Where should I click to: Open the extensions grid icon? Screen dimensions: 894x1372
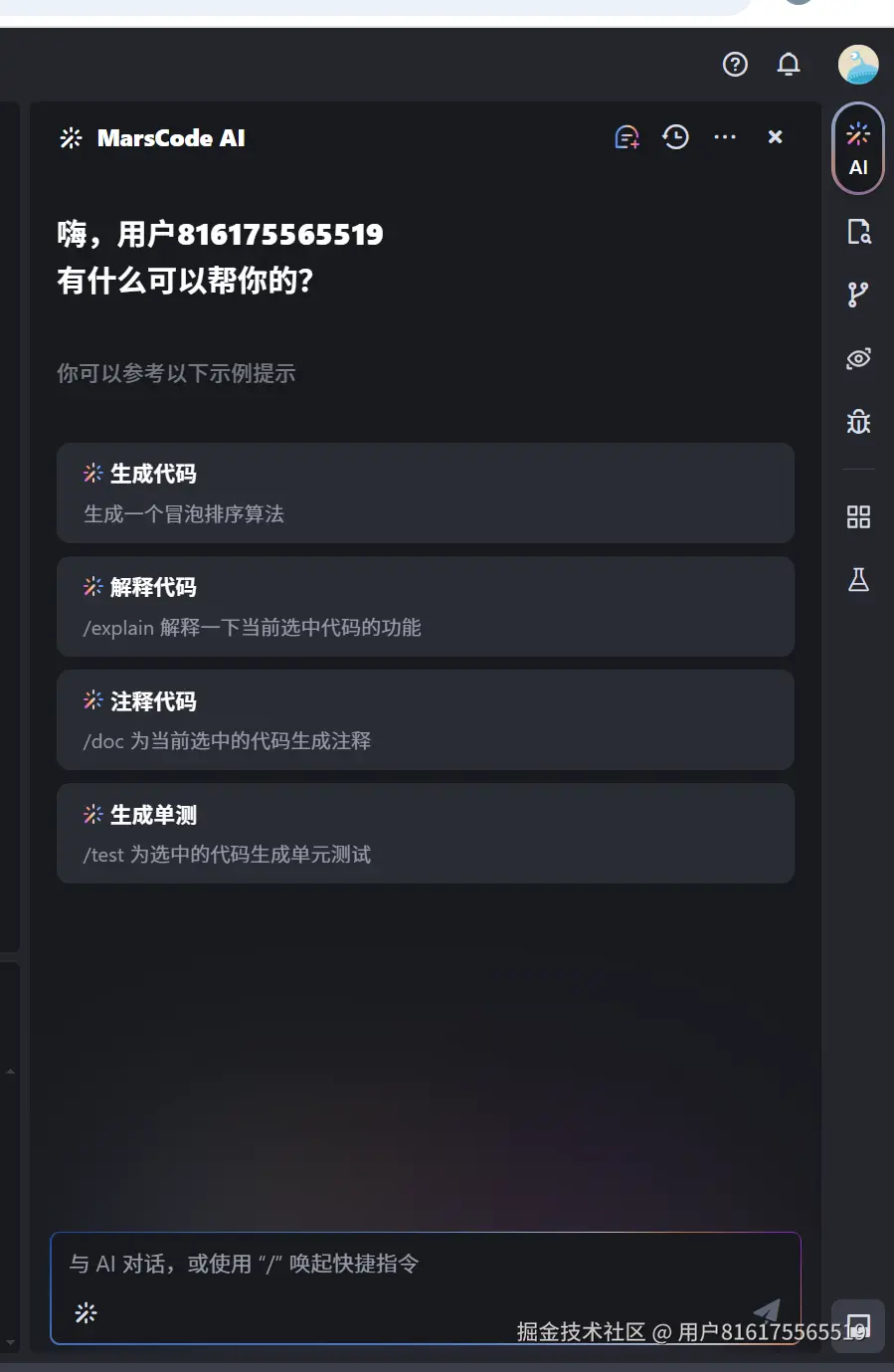pos(858,516)
